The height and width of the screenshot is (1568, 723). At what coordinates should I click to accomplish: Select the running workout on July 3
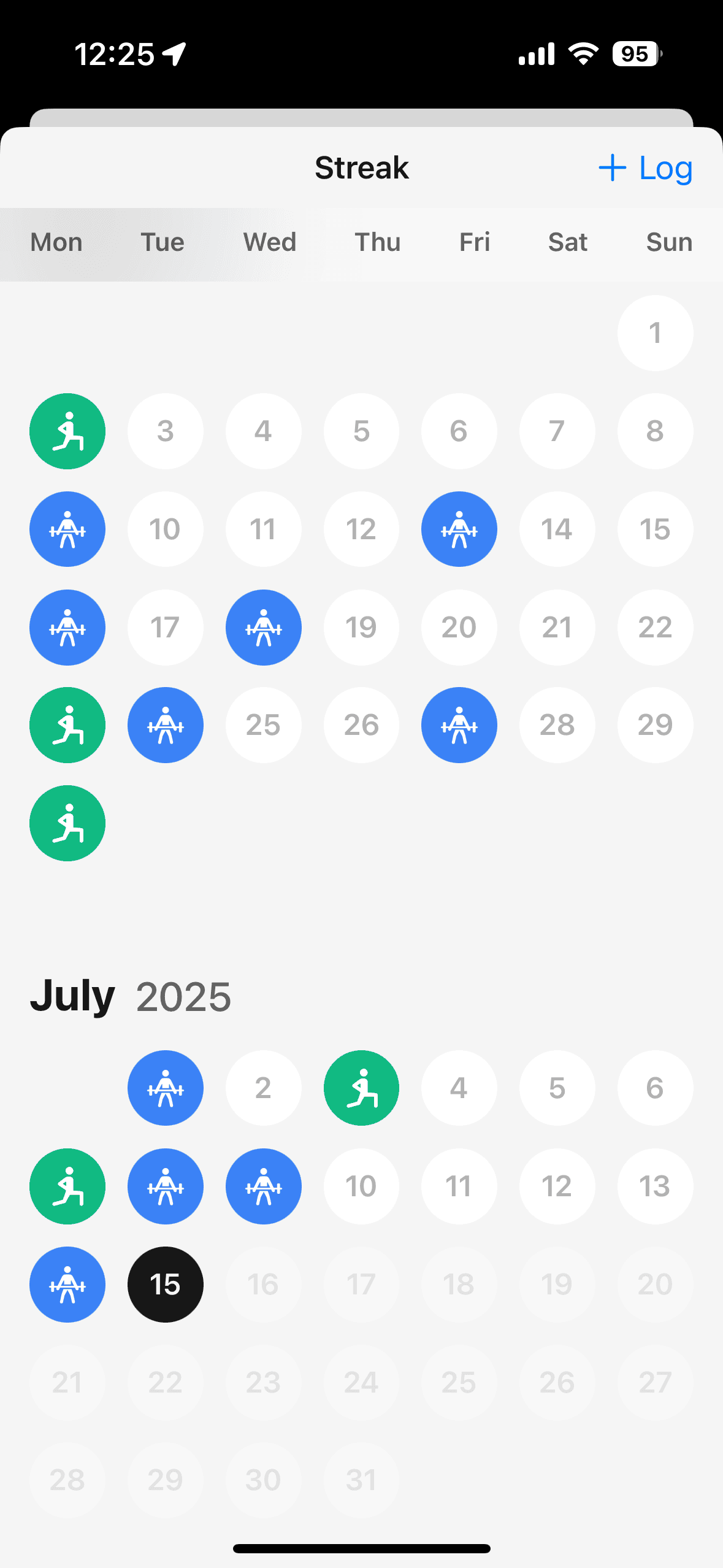[361, 1088]
